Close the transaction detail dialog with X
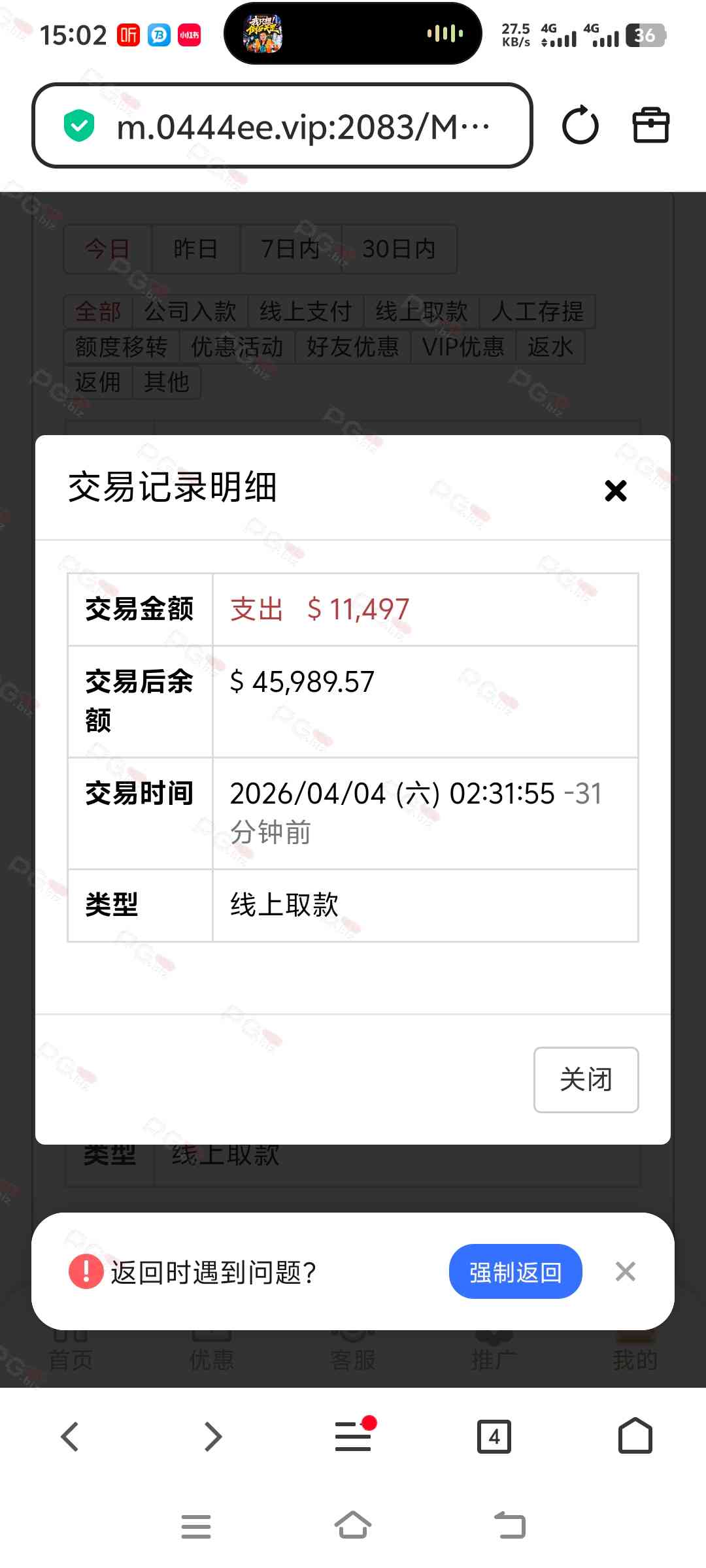Screen dimensions: 706x1568 pos(615,491)
